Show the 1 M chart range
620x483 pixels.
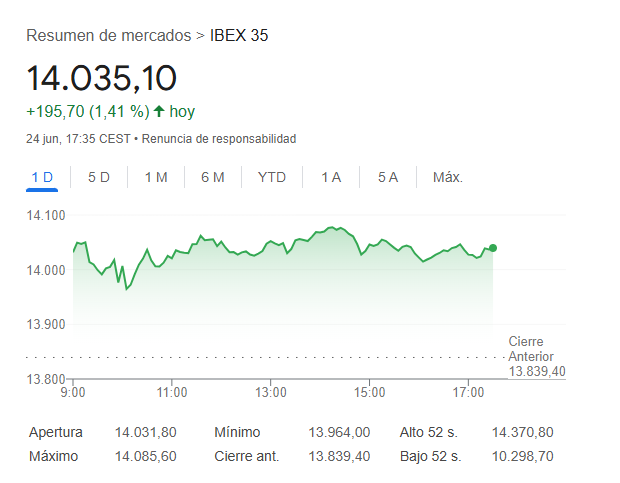[156, 177]
